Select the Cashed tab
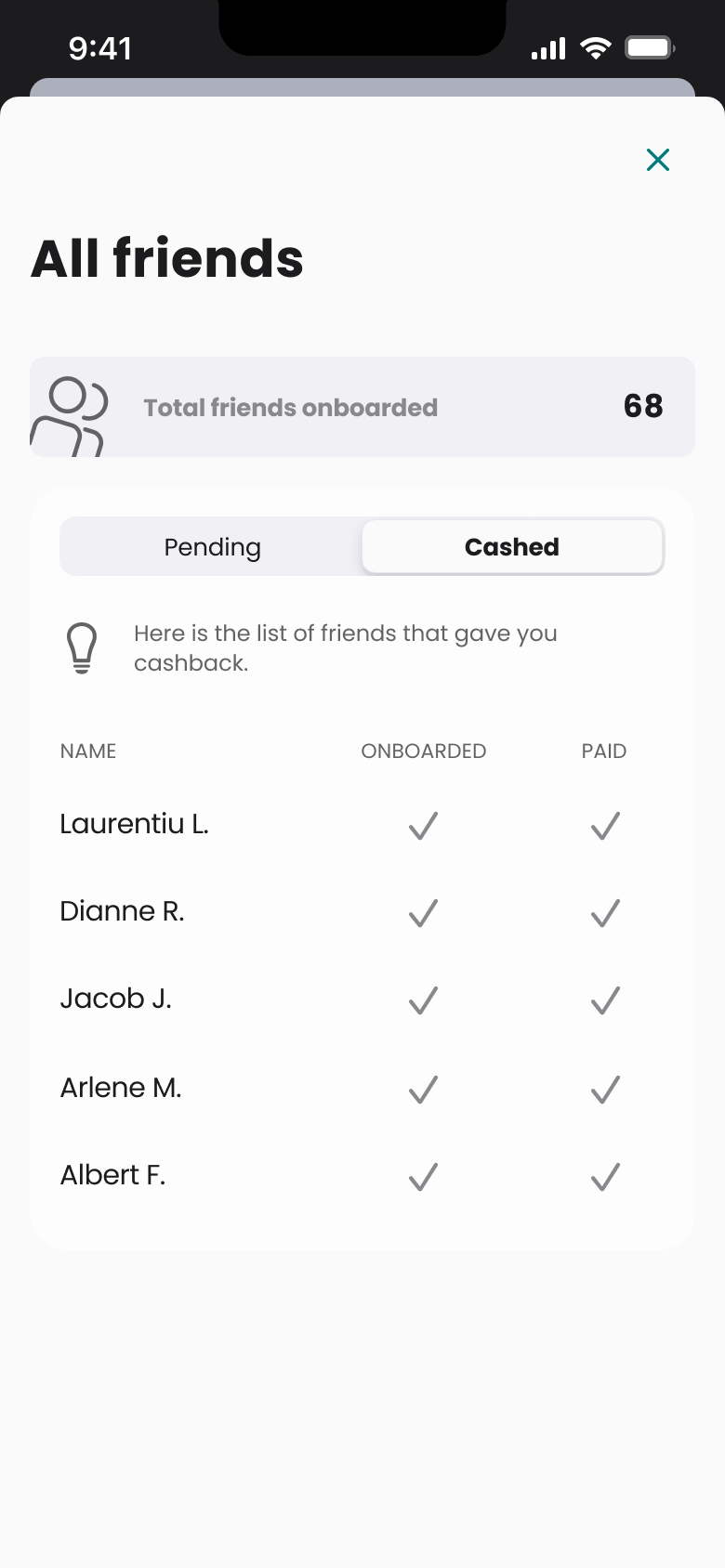 [512, 547]
